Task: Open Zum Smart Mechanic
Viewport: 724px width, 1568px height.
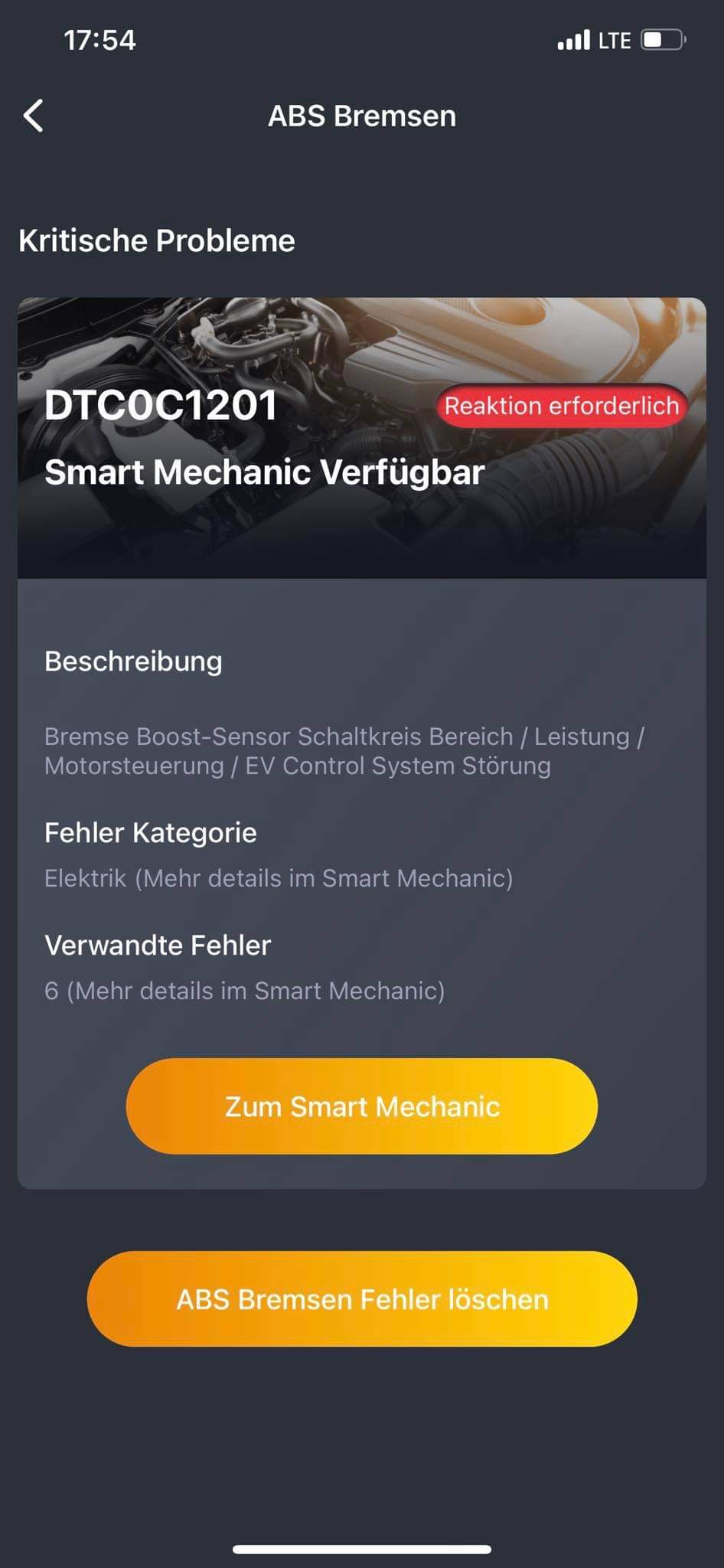Action: 361,1106
